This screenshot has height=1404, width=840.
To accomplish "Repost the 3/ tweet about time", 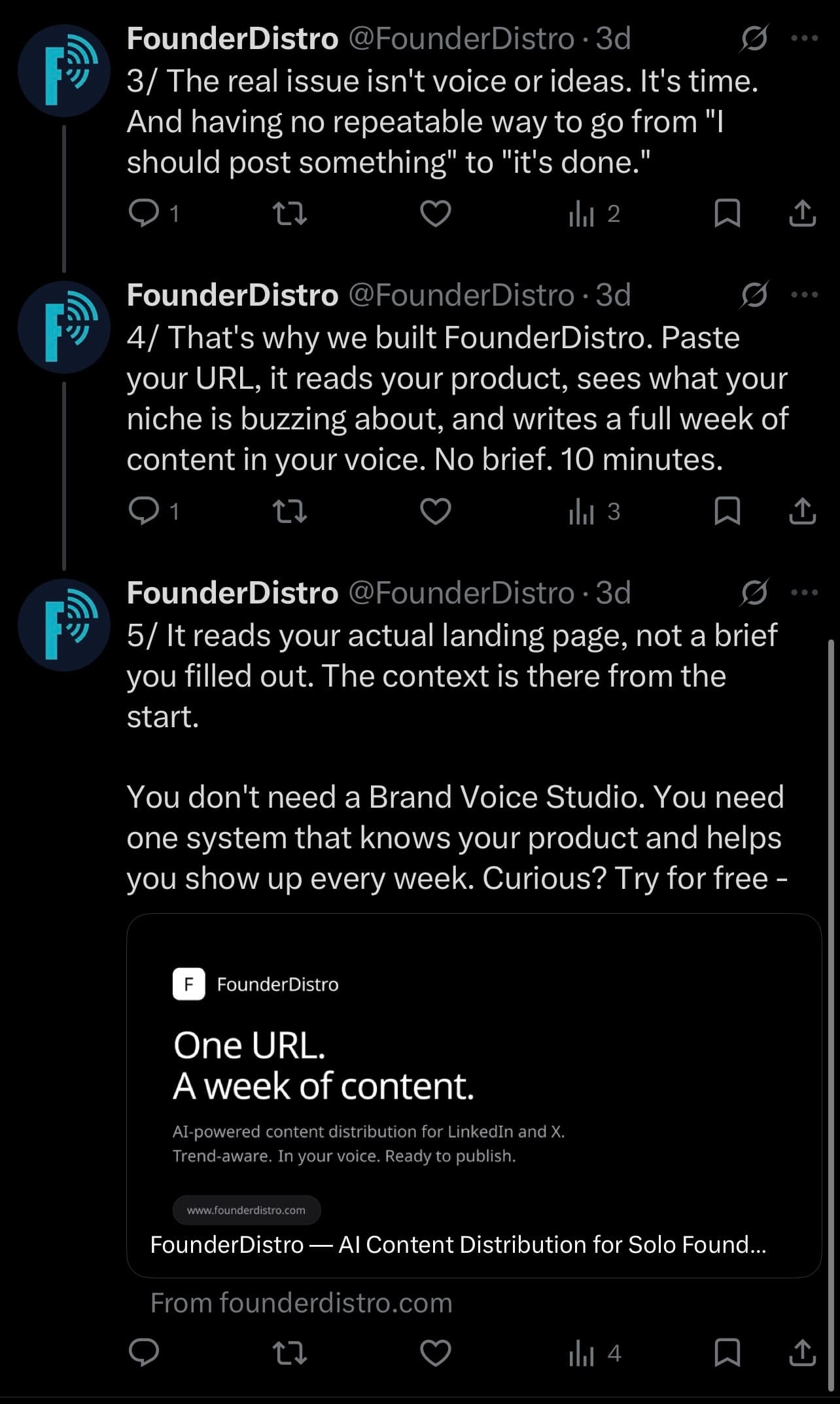I will point(289,213).
